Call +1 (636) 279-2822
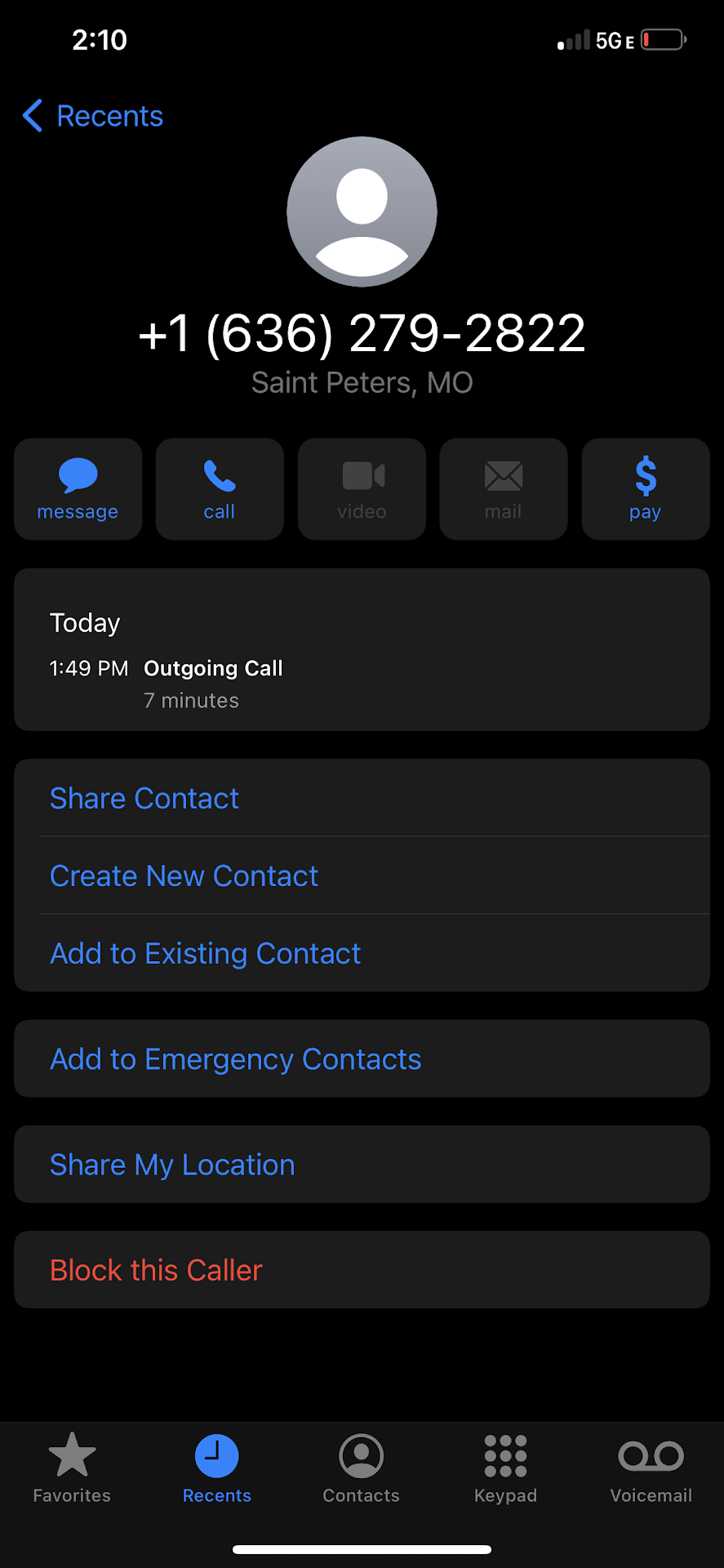The height and width of the screenshot is (1568, 724). click(x=220, y=489)
